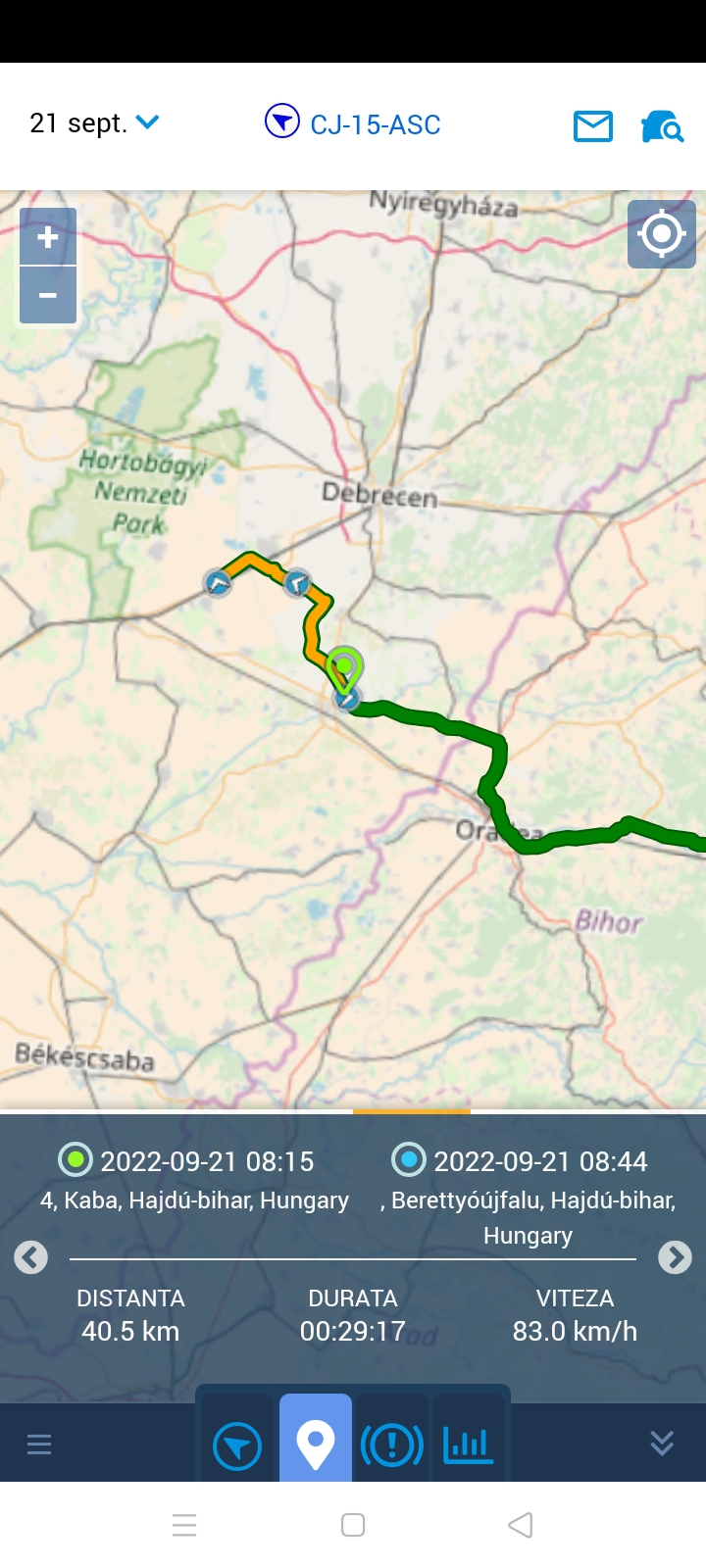Go to previous trip segment
The image size is (706, 1568).
pos(31,1257)
